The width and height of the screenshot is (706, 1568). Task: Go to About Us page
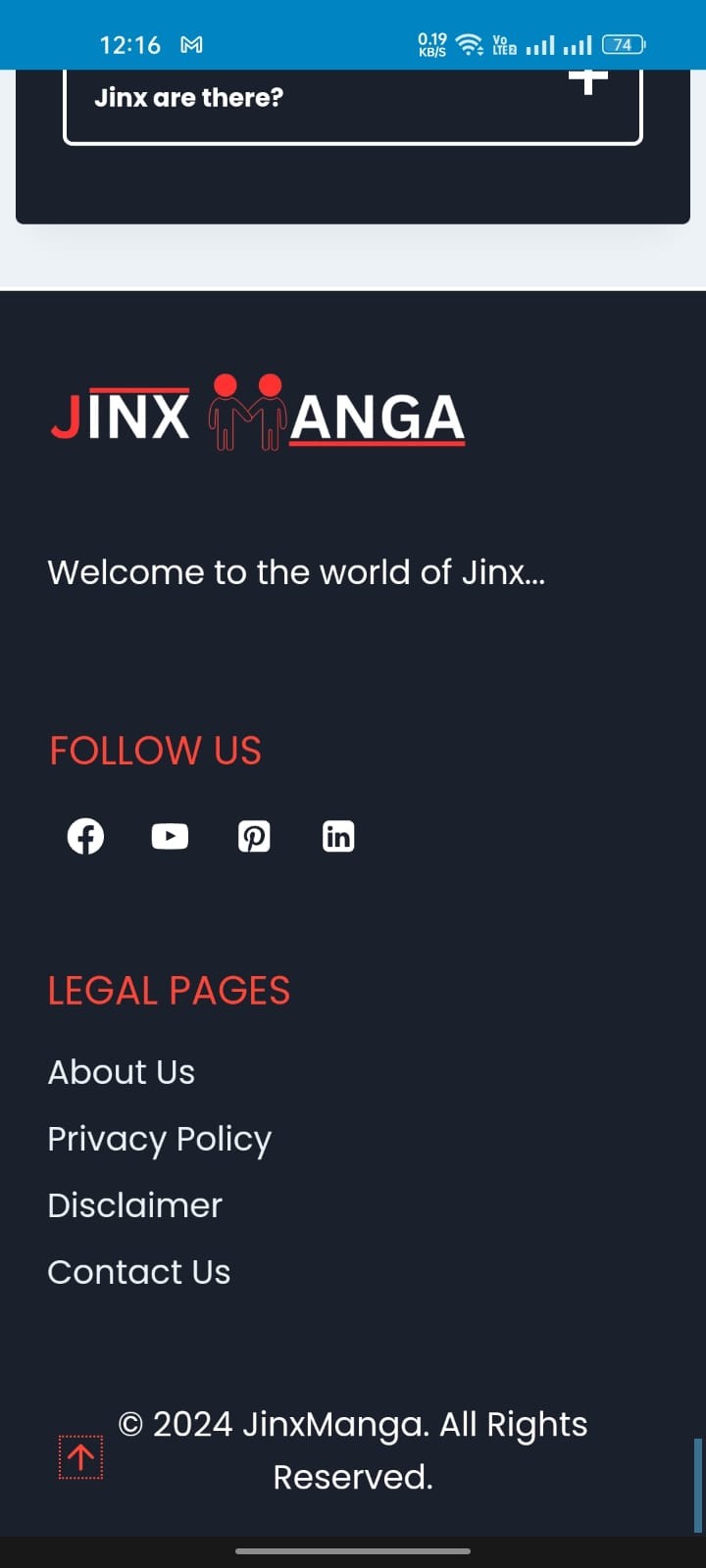[122, 1072]
